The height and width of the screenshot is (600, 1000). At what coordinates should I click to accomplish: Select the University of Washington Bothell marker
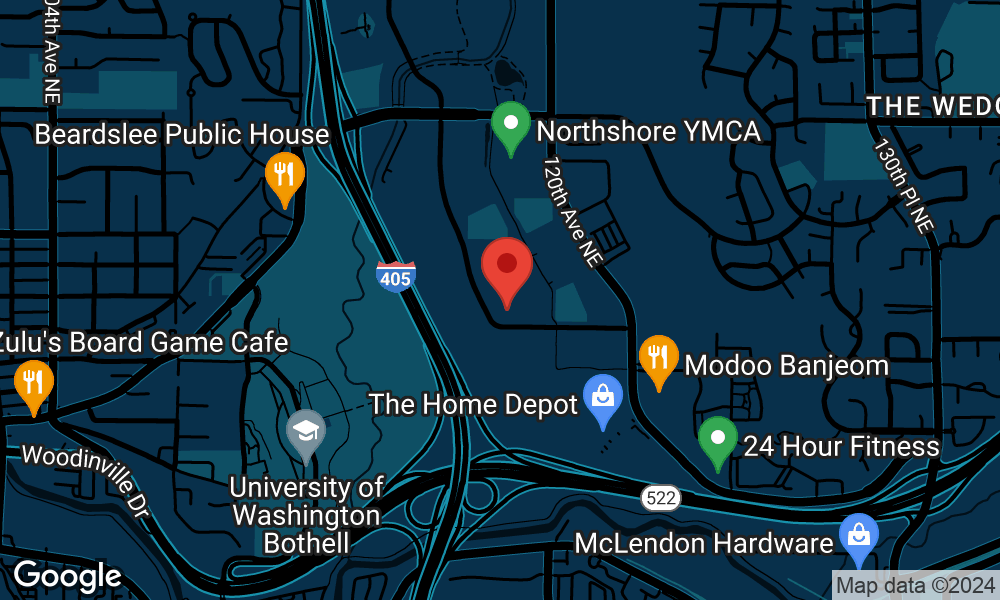click(306, 433)
